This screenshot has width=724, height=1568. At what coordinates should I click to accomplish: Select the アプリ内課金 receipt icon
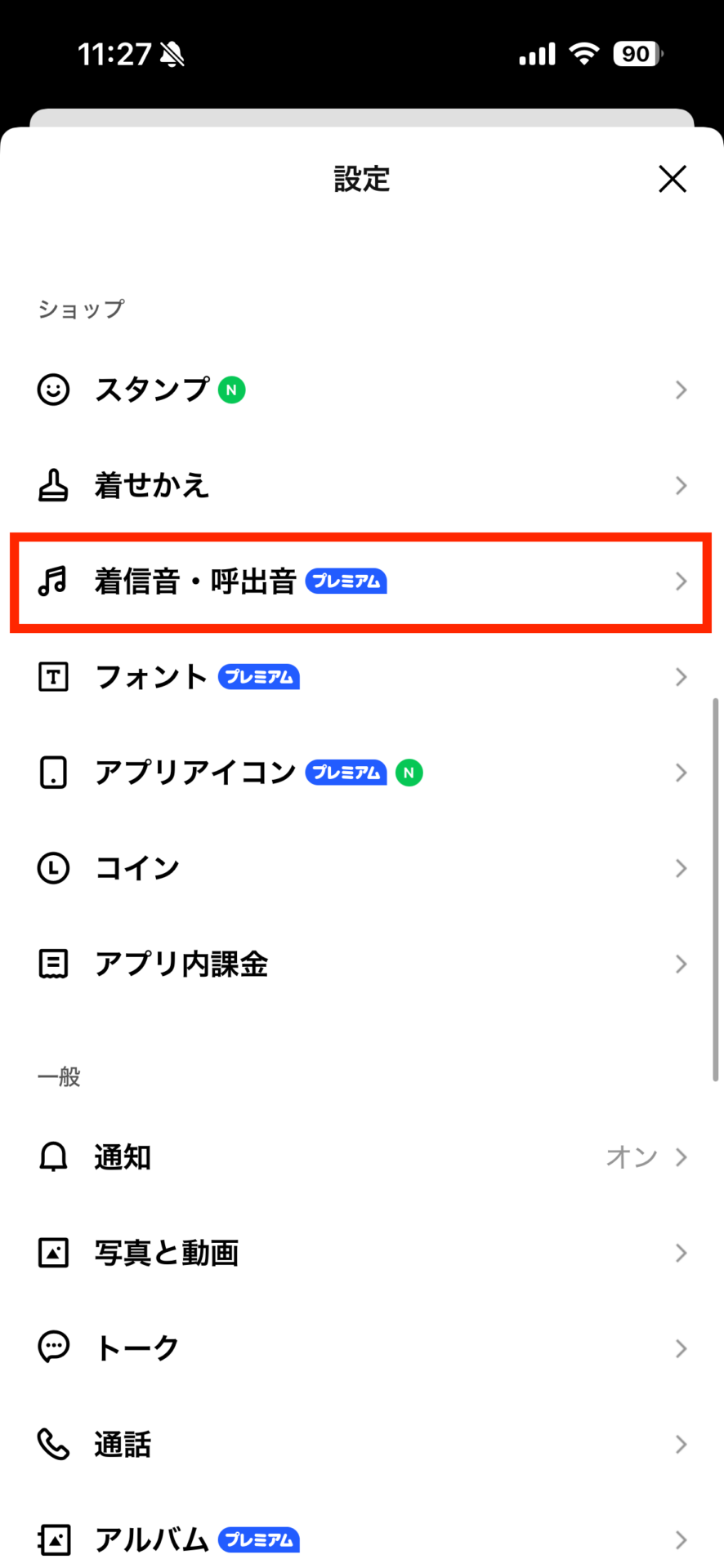coord(52,964)
